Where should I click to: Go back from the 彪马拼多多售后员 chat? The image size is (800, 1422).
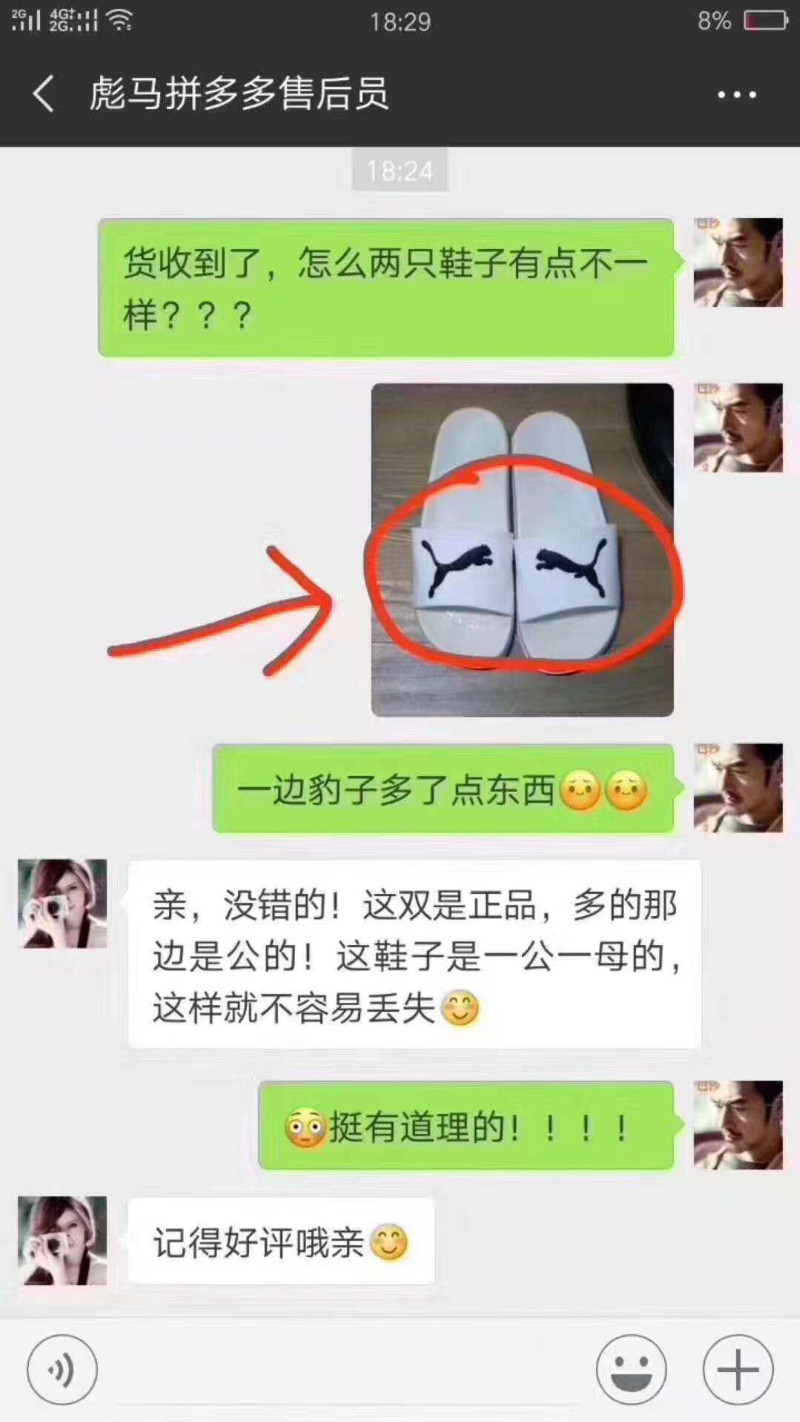click(x=43, y=95)
